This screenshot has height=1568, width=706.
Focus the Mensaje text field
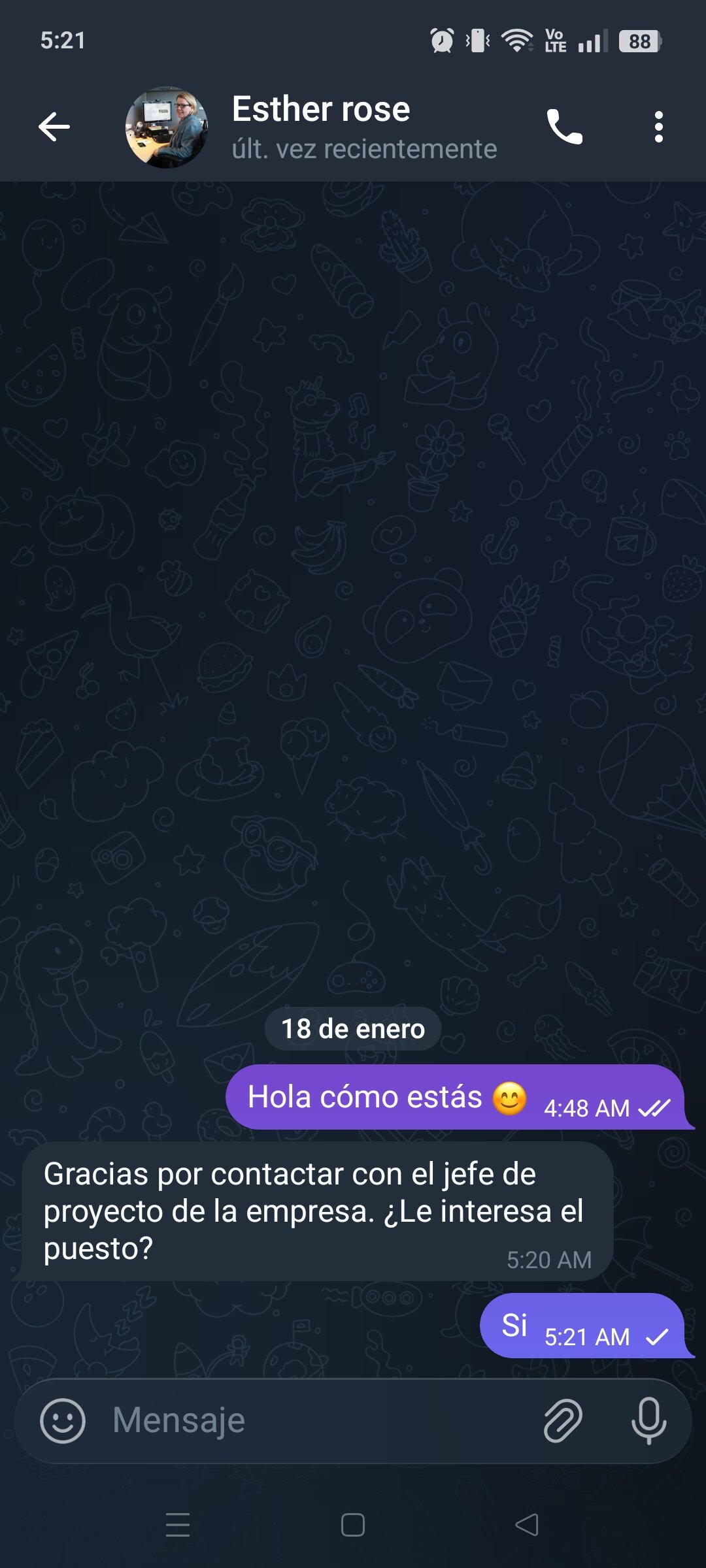click(x=314, y=1420)
